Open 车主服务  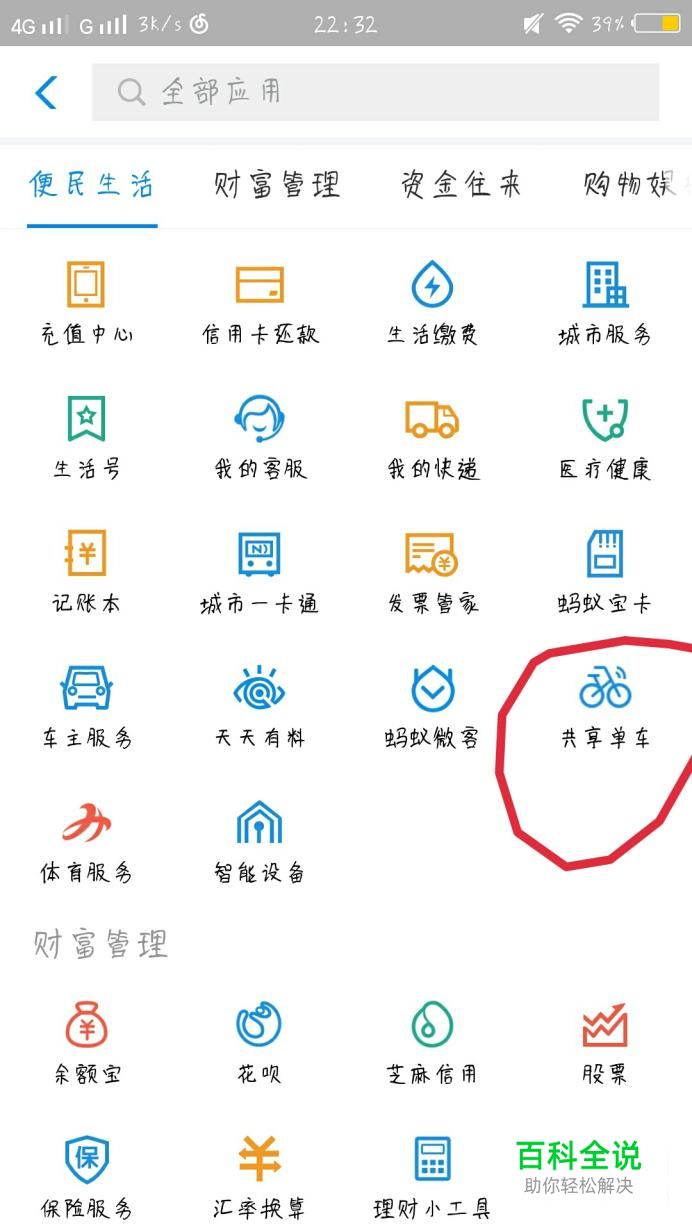point(87,708)
